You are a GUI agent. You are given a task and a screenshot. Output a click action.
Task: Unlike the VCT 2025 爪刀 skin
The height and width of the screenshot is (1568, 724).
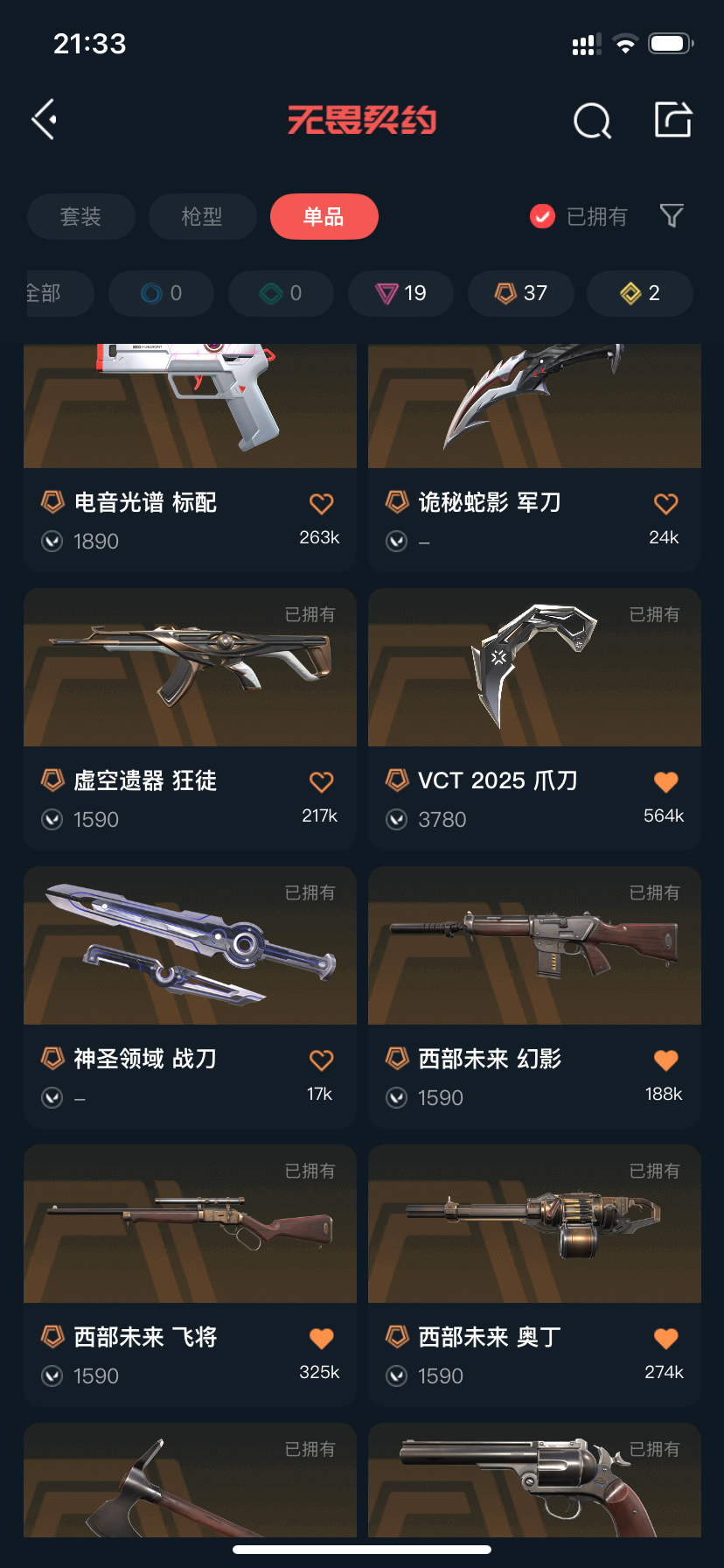click(x=665, y=782)
